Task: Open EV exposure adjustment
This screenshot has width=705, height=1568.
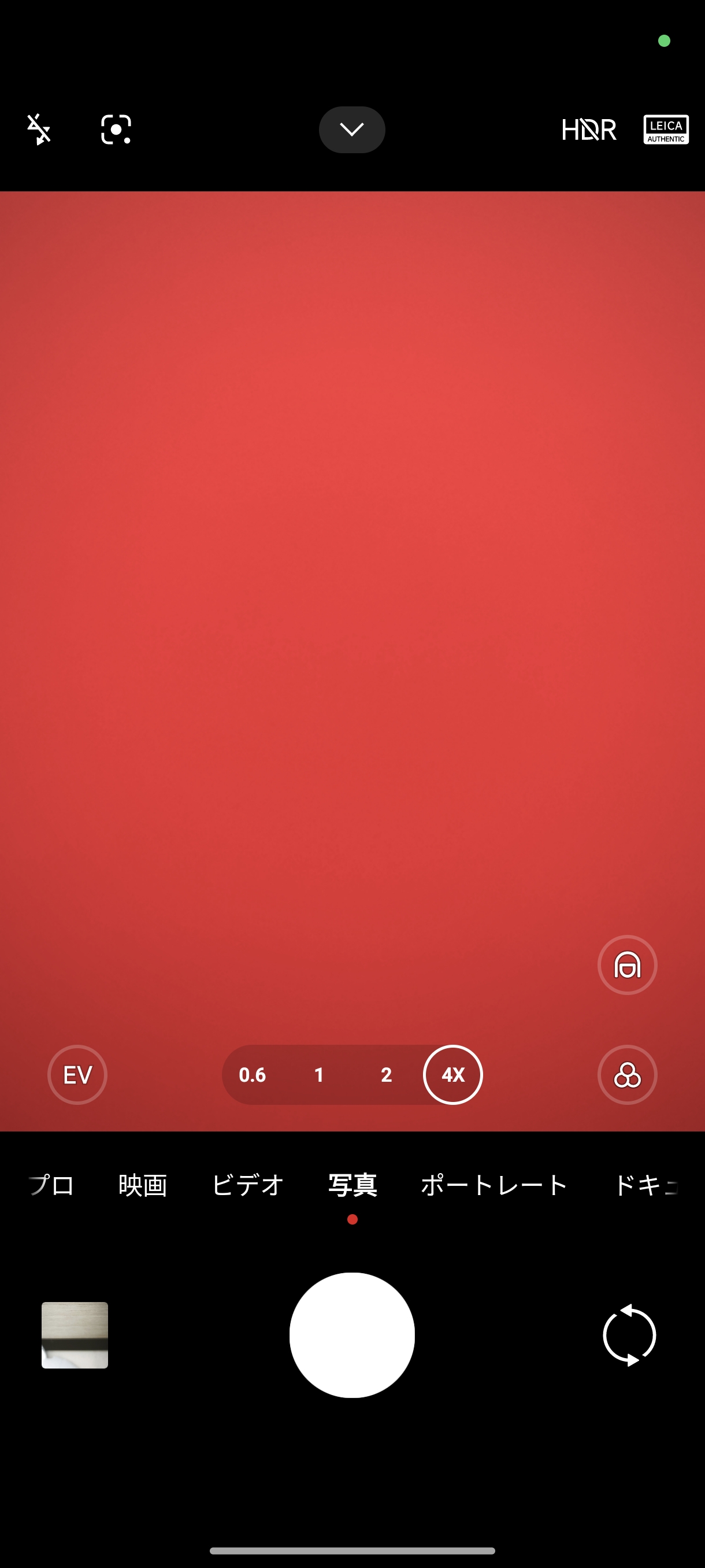Action: pos(77,1074)
